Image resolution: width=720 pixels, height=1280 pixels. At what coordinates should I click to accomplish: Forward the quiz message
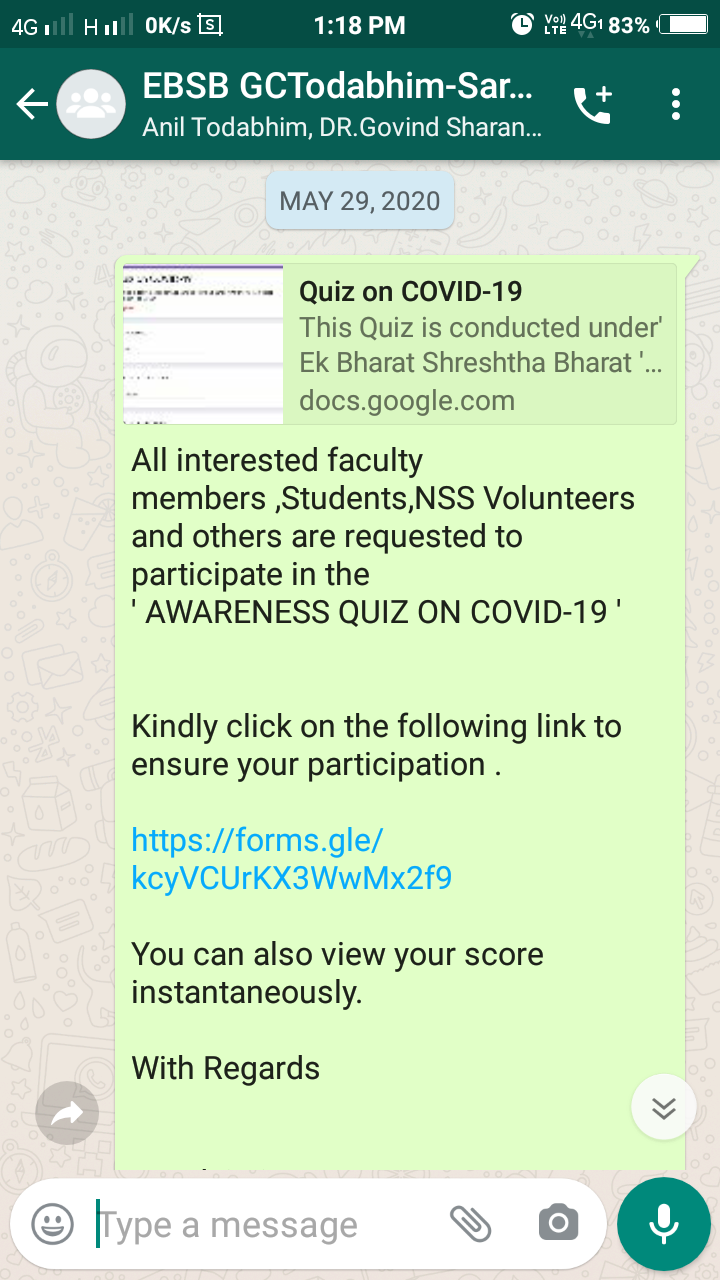(x=67, y=1112)
